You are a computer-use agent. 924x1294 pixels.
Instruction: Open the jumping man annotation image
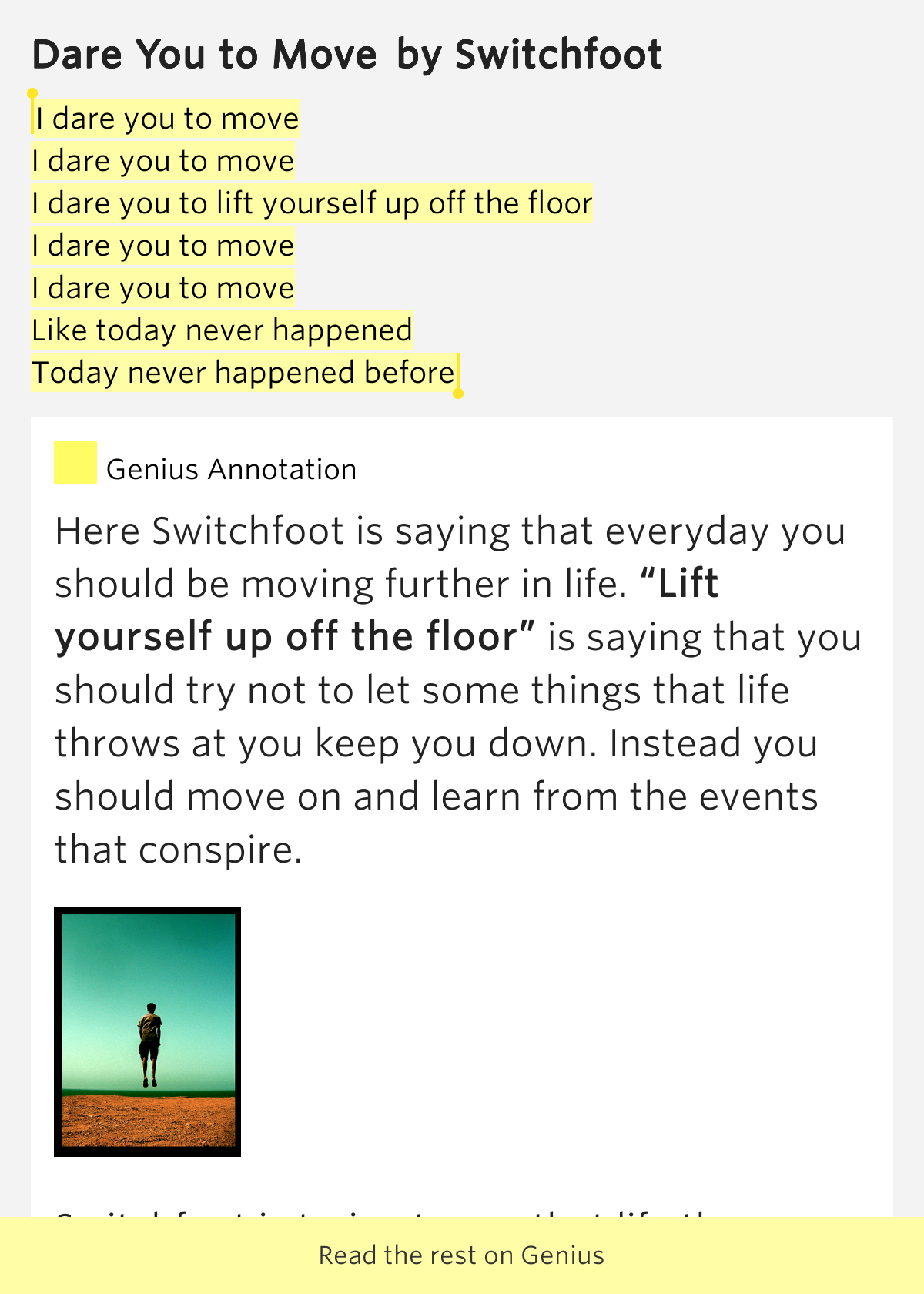[147, 1031]
